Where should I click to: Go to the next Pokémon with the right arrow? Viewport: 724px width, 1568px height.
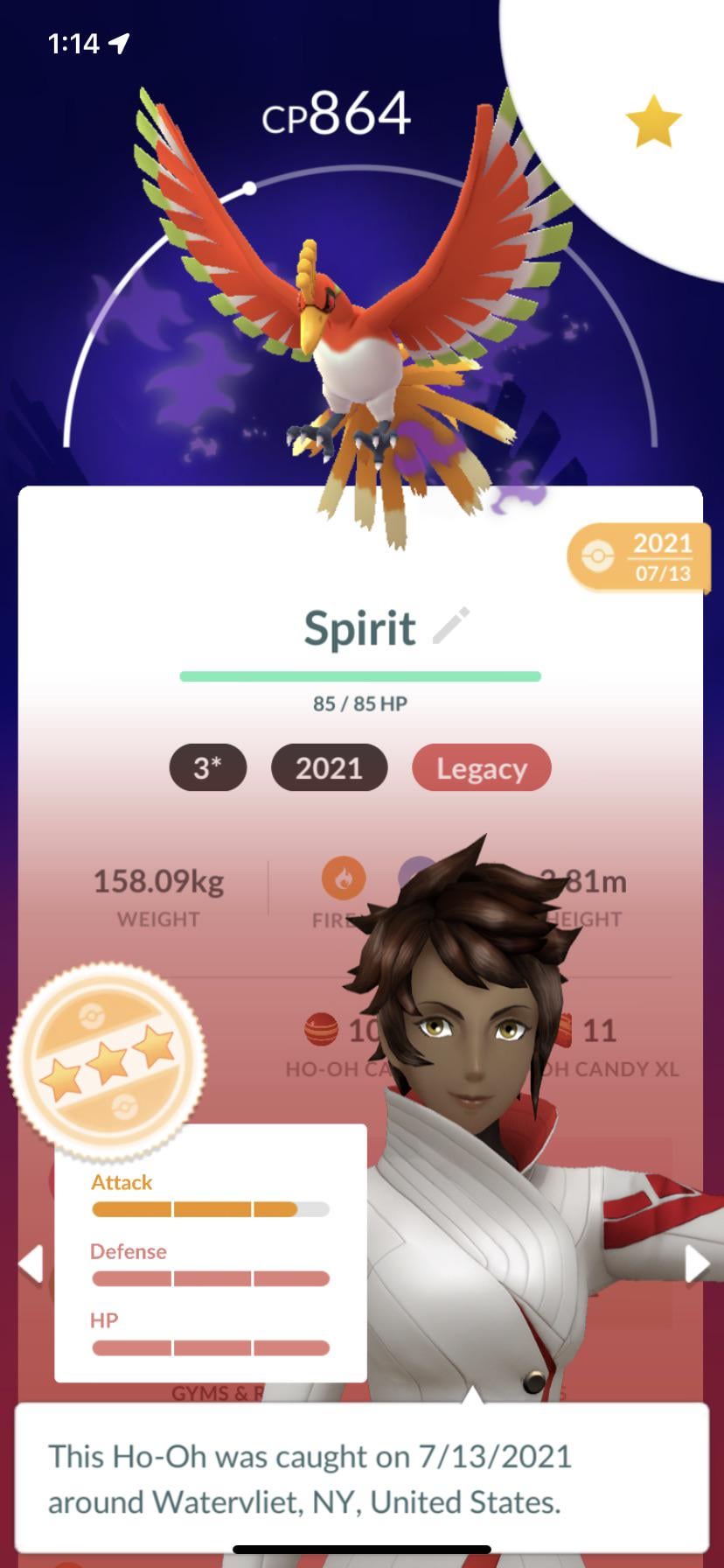point(696,1264)
